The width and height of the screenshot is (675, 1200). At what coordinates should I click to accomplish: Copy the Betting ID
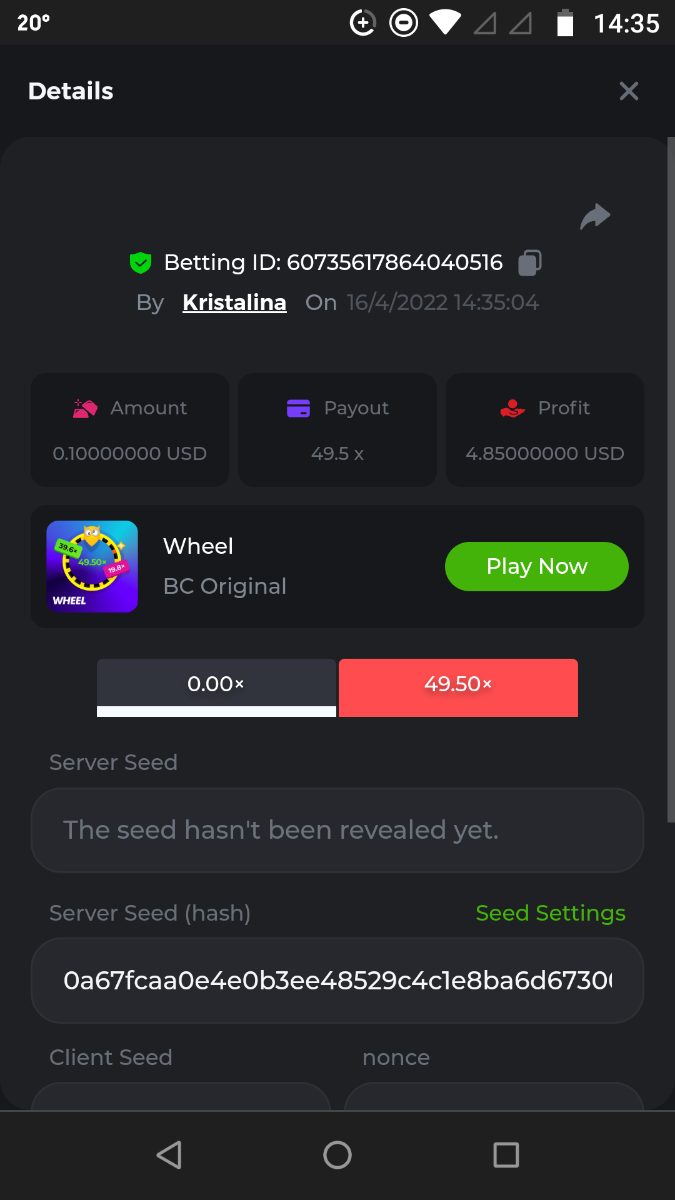point(529,263)
